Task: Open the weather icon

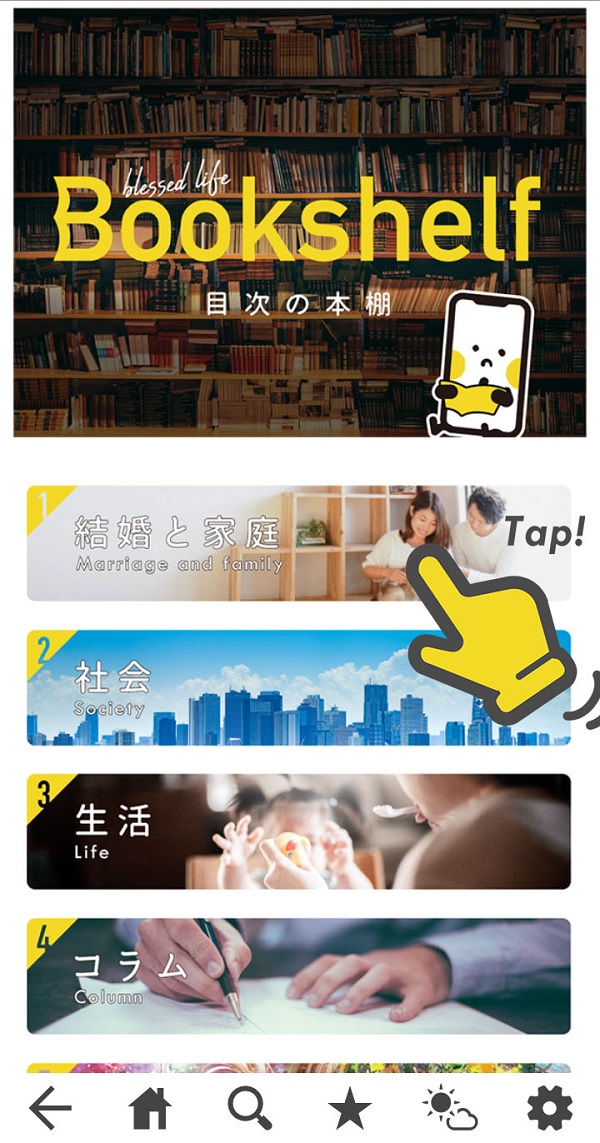Action: [450, 1108]
